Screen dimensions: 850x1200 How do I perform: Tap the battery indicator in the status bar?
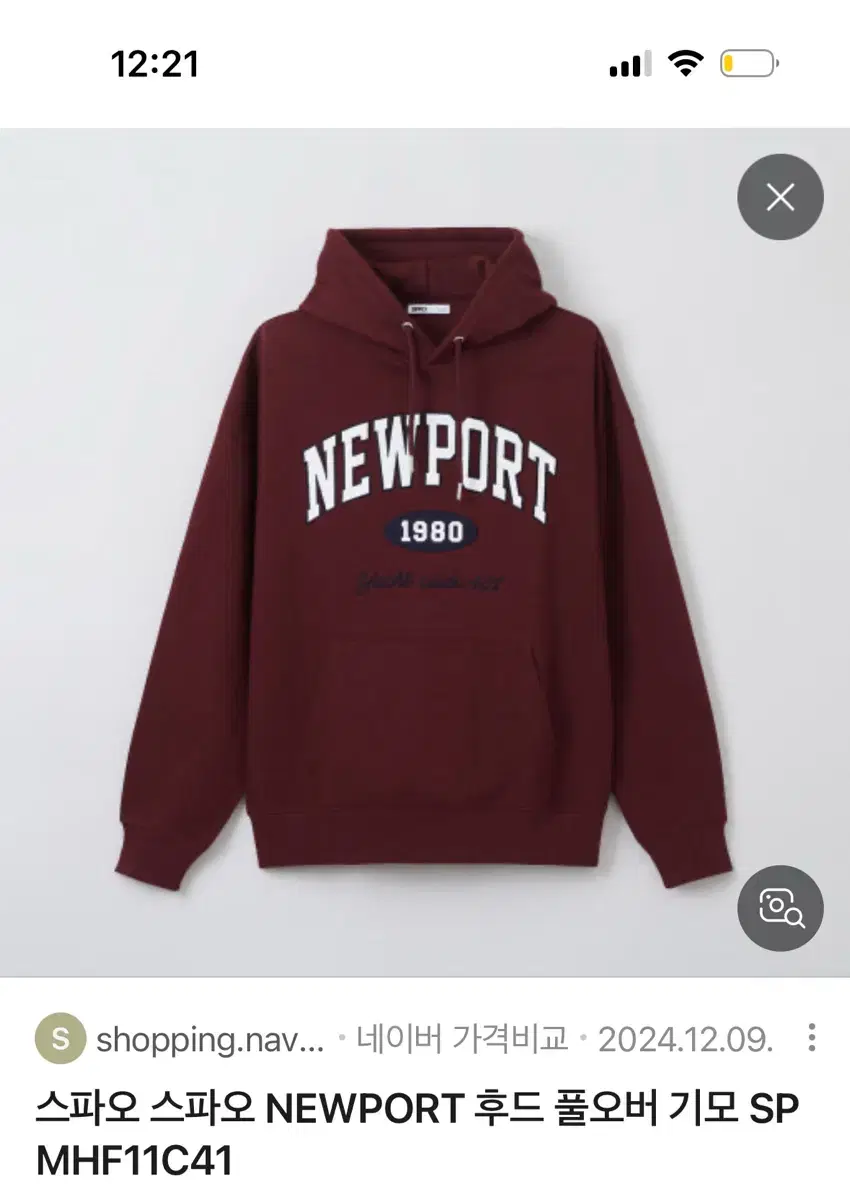[x=746, y=62]
